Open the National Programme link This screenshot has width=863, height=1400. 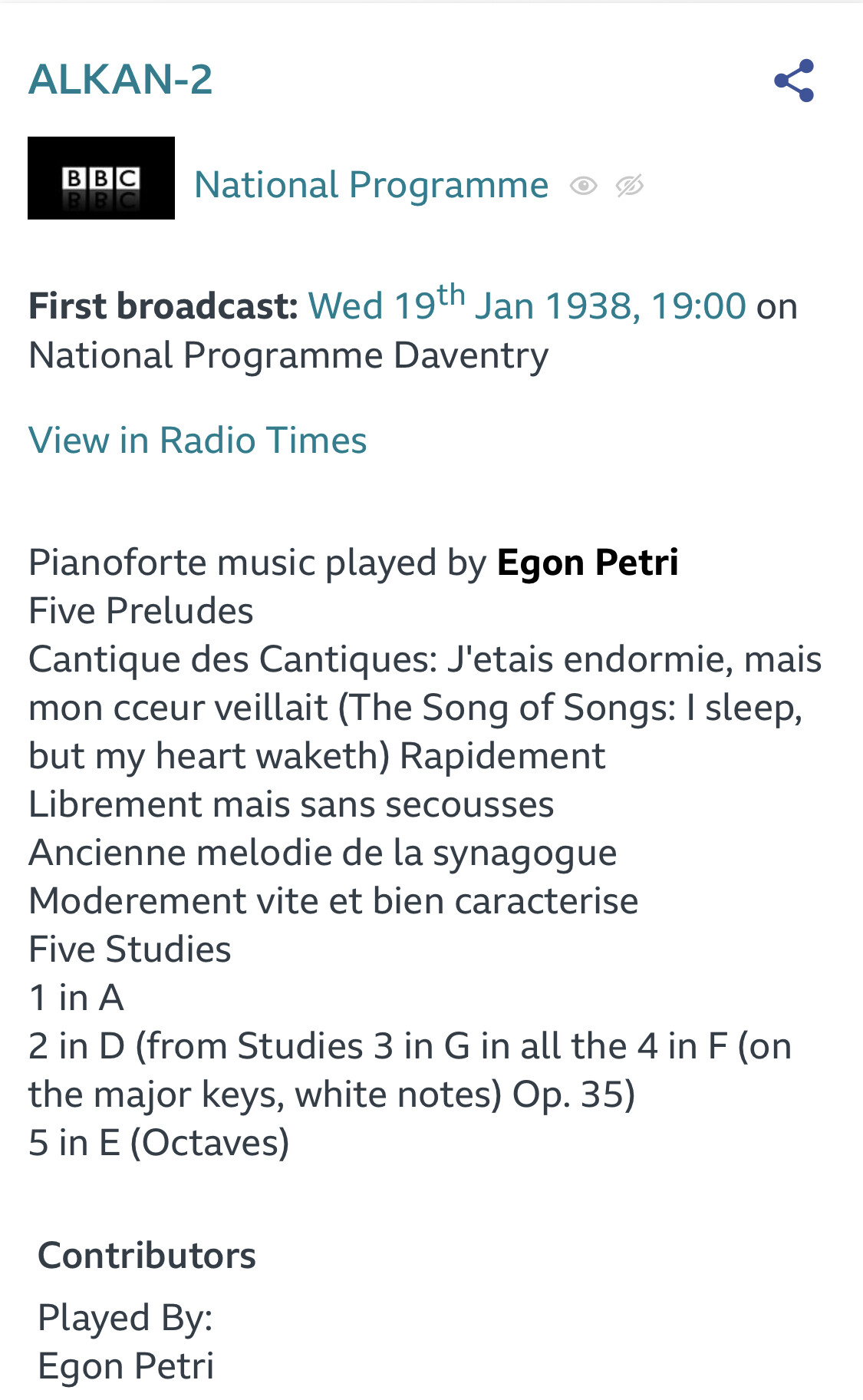pos(371,185)
